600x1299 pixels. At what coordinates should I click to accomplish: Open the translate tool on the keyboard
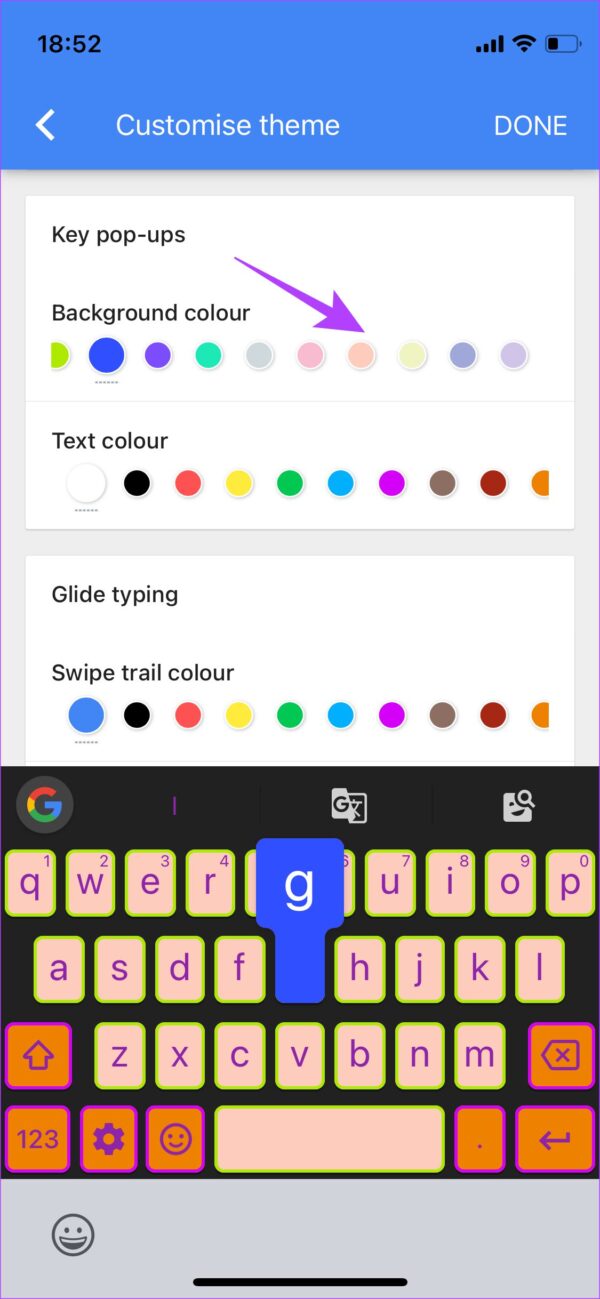tap(349, 805)
